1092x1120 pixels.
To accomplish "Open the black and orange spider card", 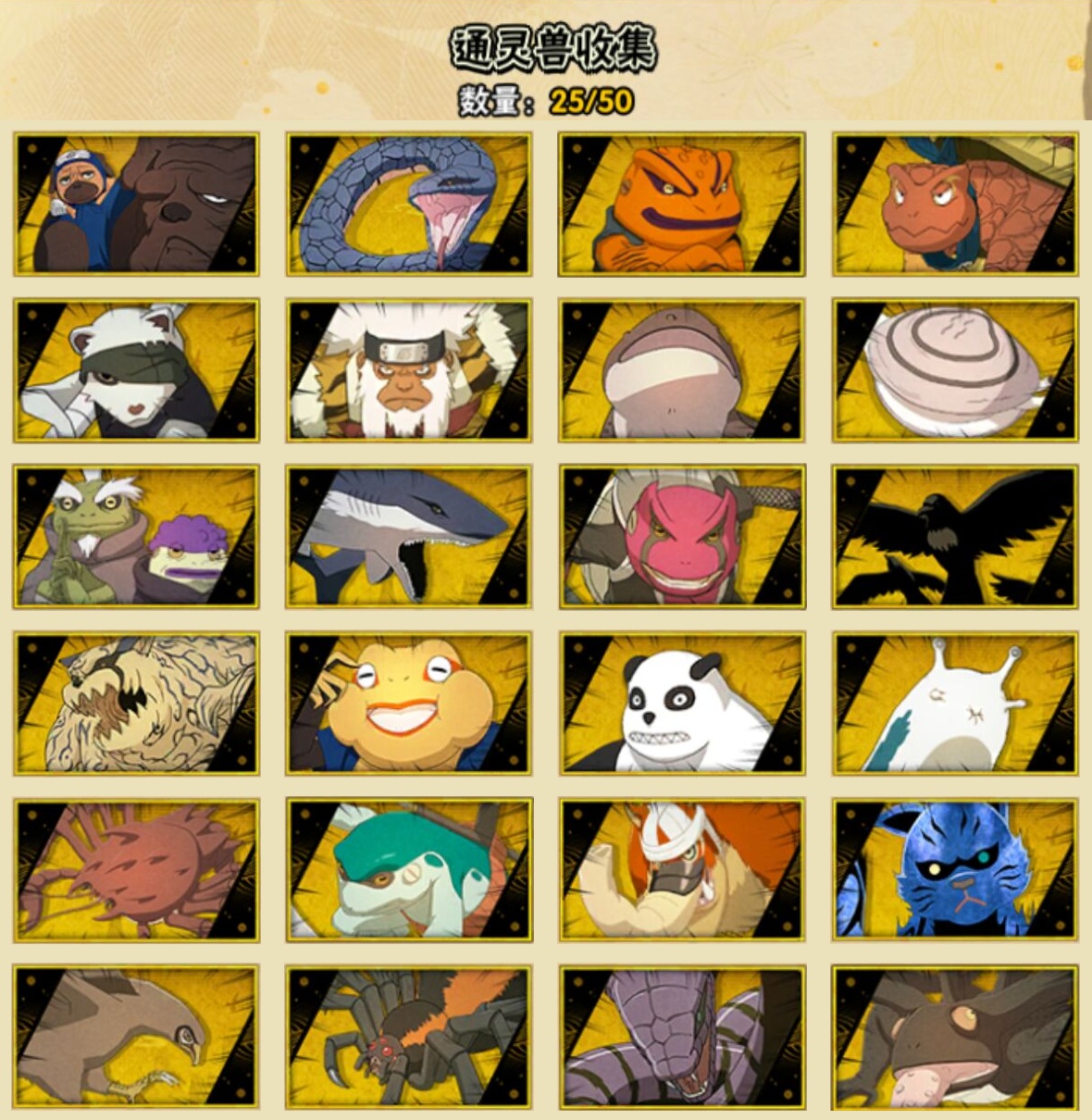I will tap(409, 1037).
